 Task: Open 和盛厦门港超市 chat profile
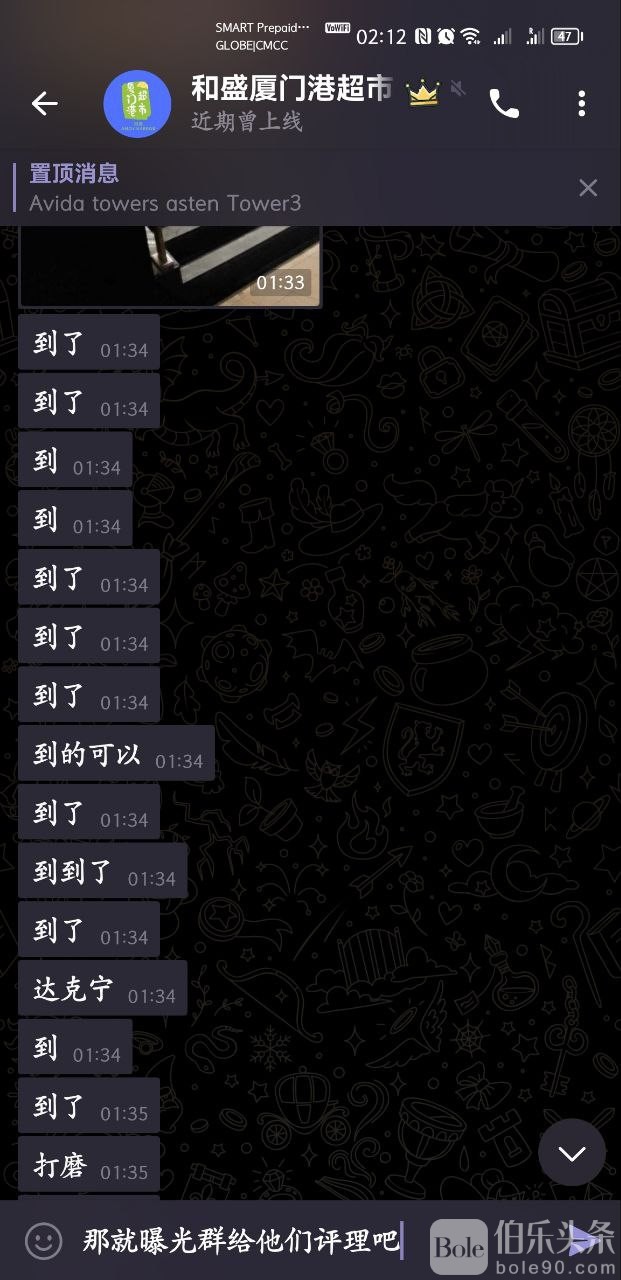point(290,103)
